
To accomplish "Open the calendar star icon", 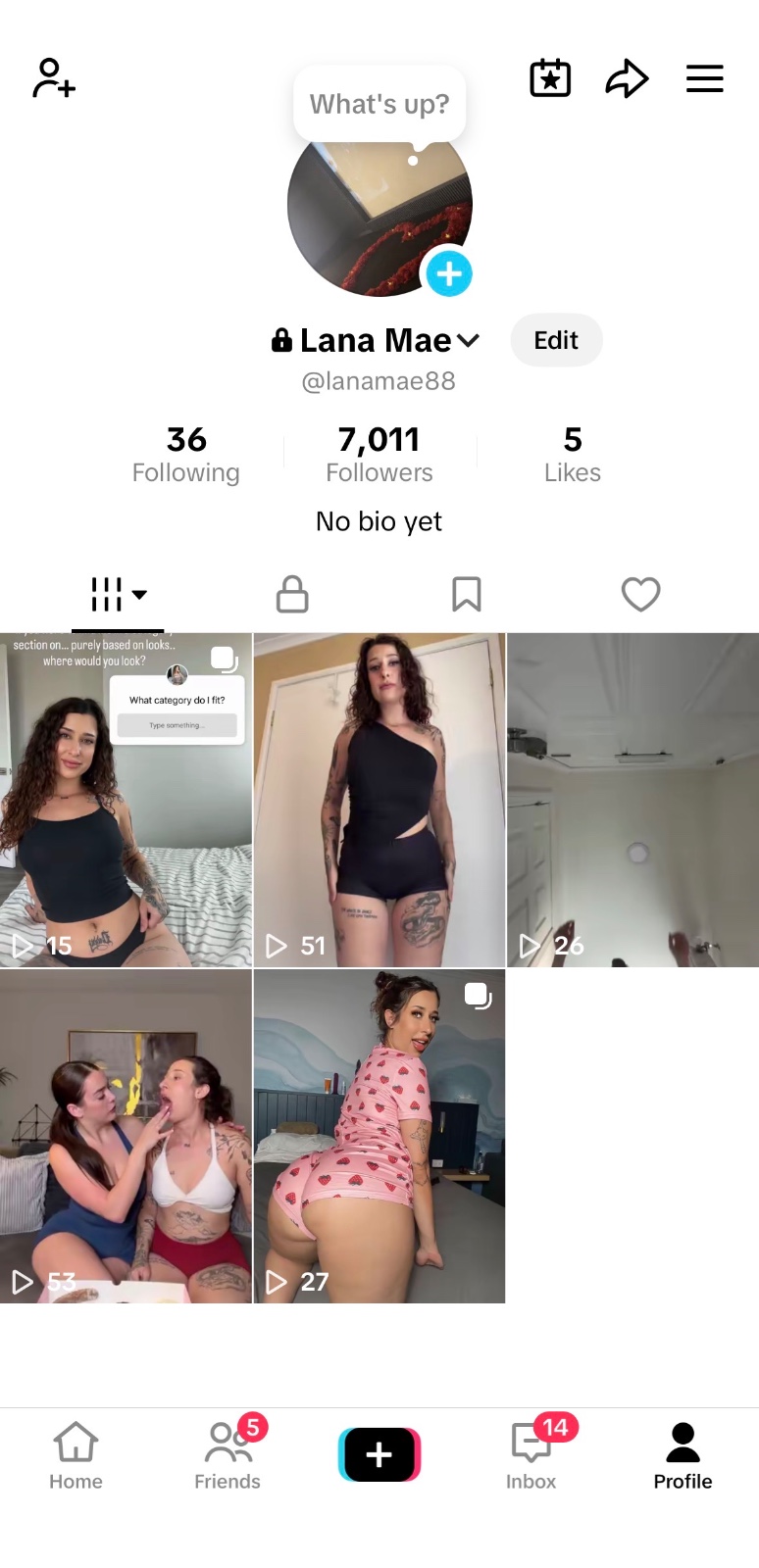I will (550, 78).
